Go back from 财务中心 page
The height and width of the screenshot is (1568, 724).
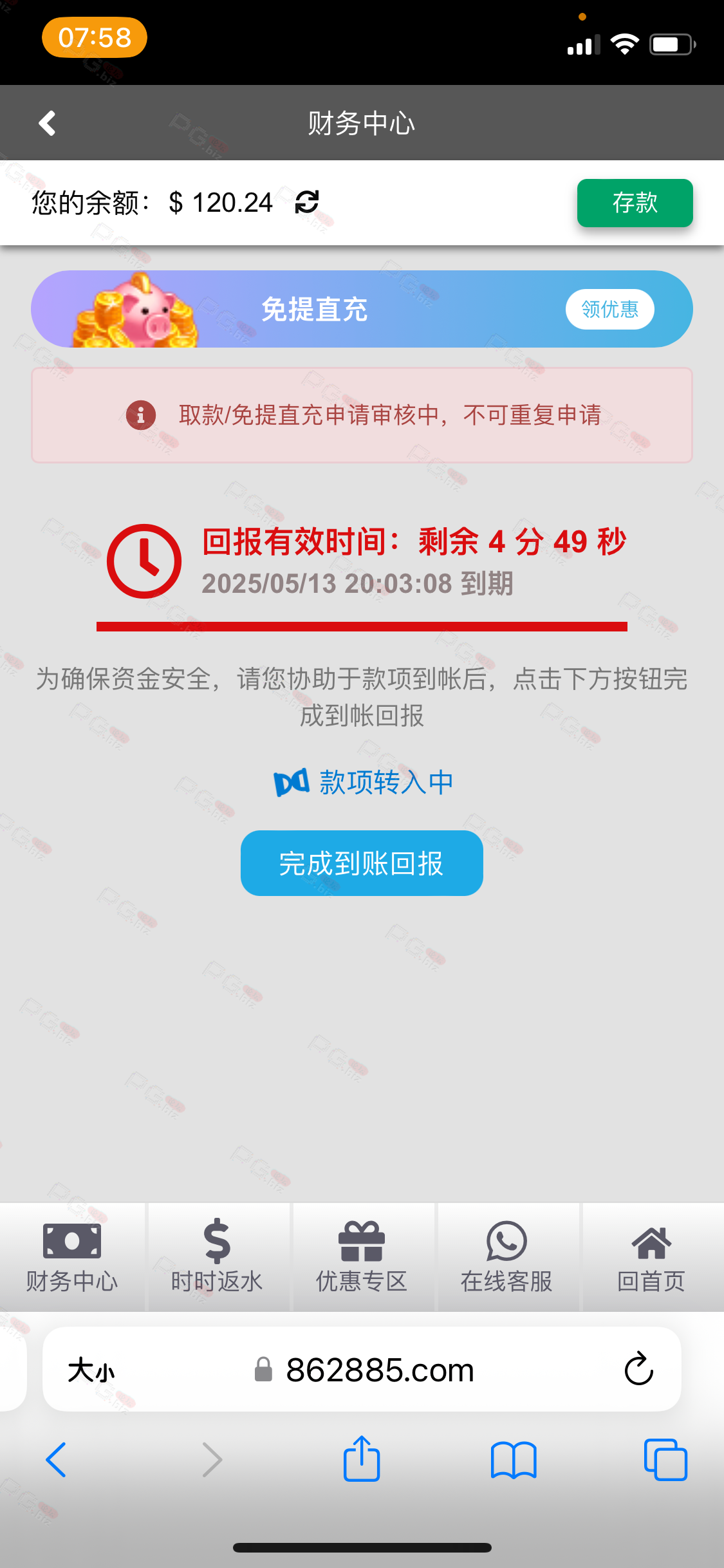pos(47,123)
